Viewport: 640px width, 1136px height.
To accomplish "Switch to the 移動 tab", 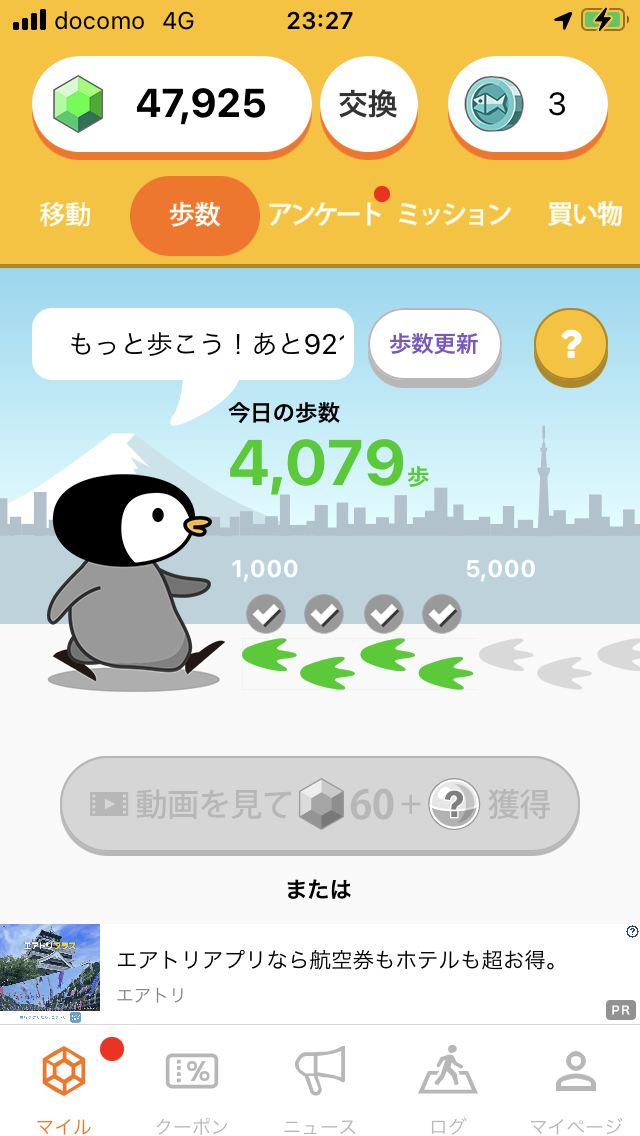I will (65, 214).
